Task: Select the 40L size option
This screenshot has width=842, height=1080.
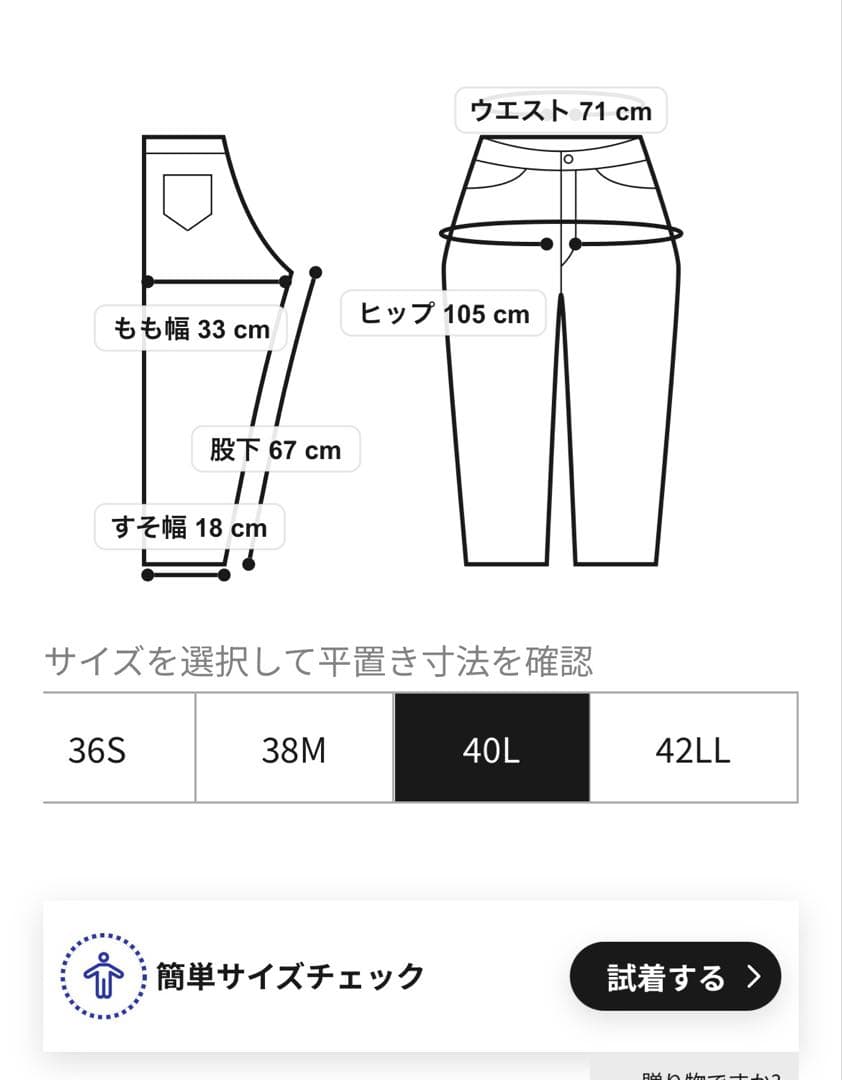Action: (x=491, y=748)
